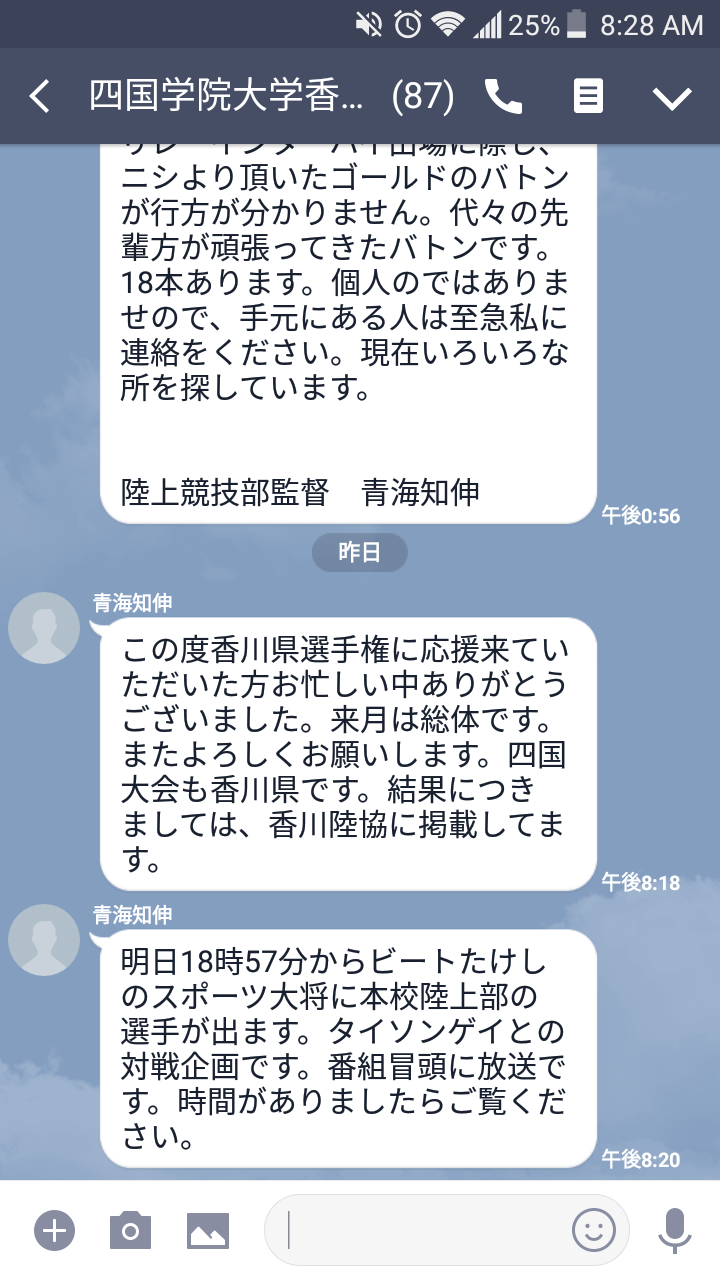Open the group notes icon
Screen dimensions: 720x1280
(588, 97)
